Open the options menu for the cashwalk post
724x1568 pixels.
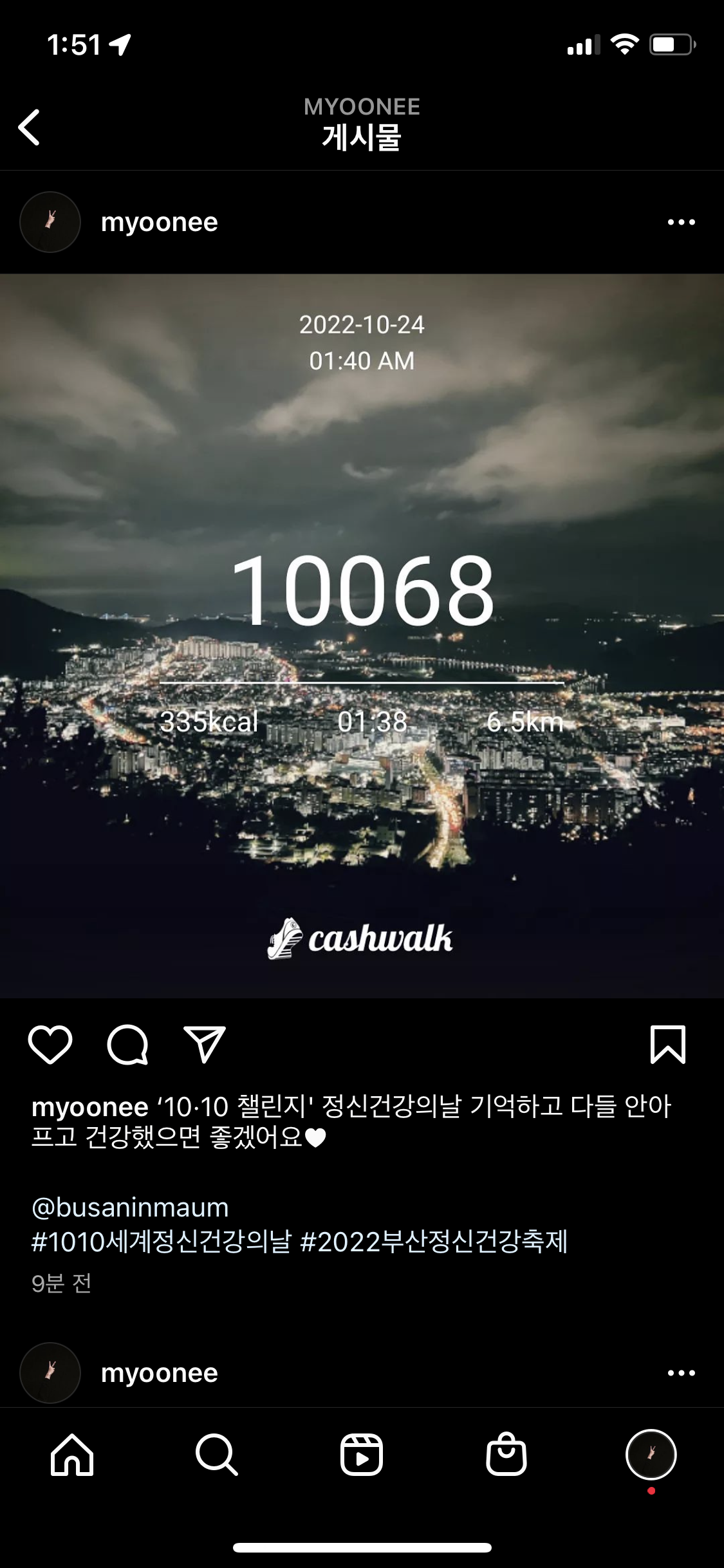(681, 222)
